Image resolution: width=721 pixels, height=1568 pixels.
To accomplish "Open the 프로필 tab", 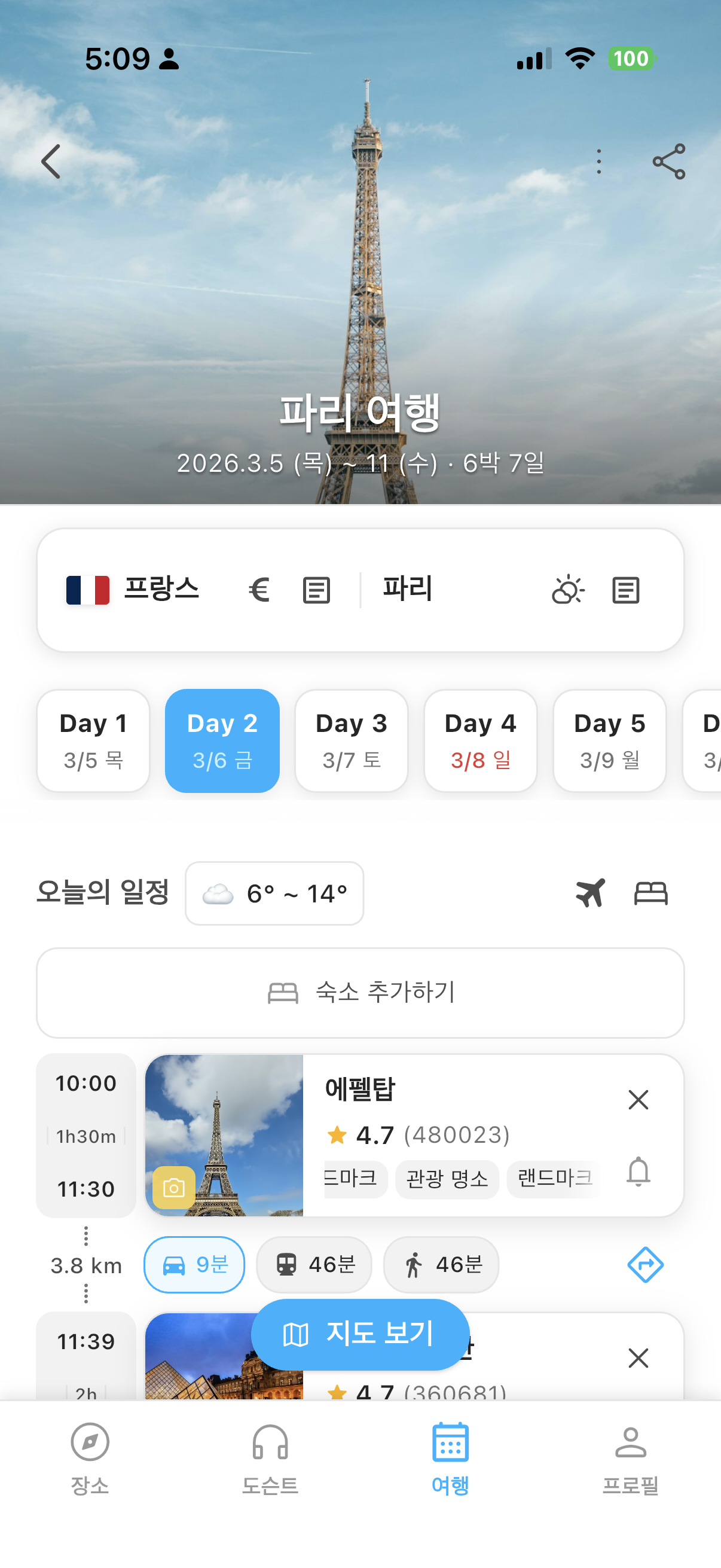I will point(631,1461).
